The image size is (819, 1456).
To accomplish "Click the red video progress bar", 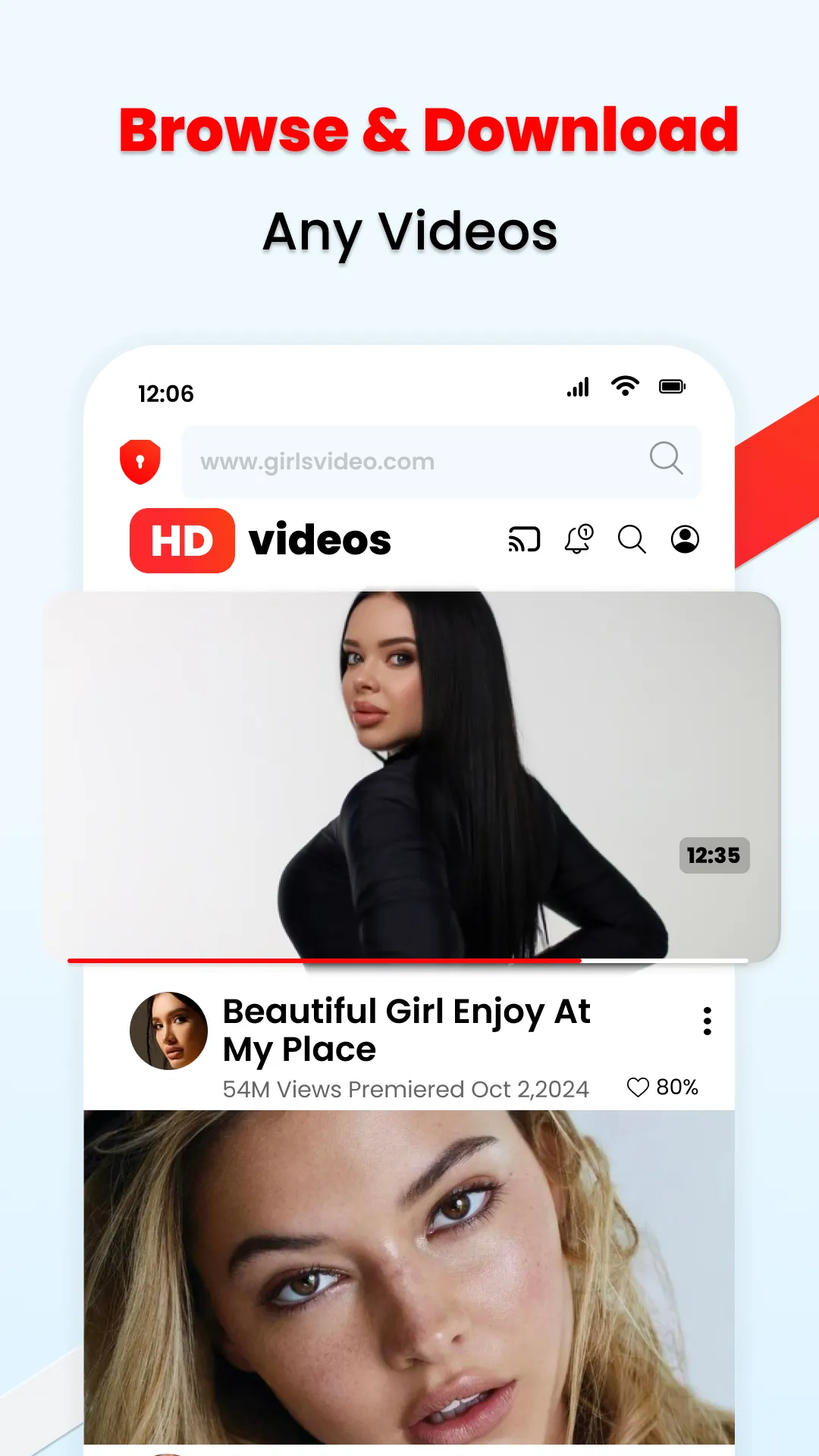I will [325, 962].
